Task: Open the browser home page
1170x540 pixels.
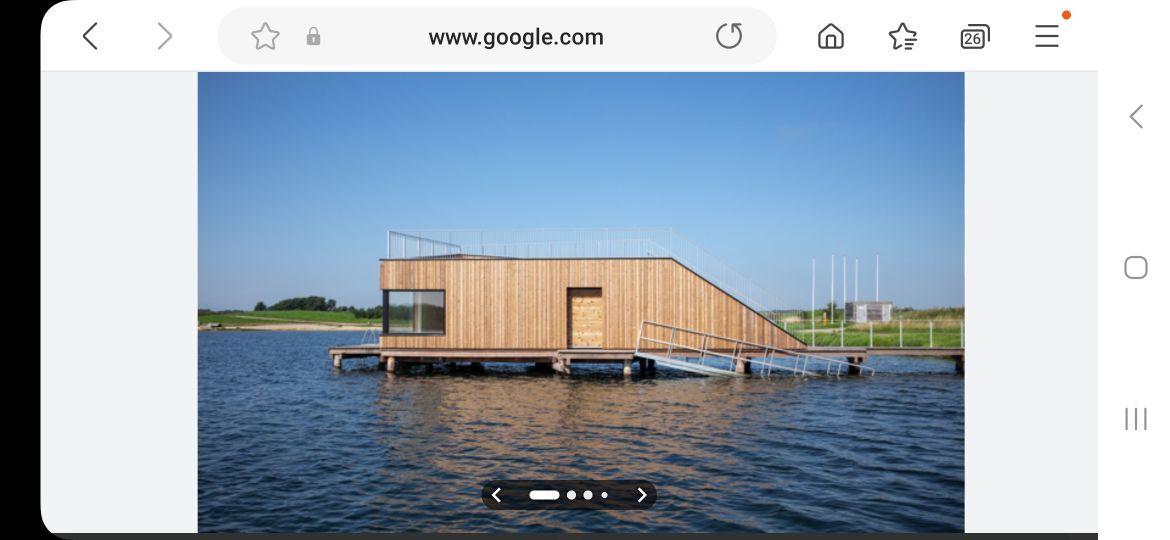Action: tap(831, 37)
